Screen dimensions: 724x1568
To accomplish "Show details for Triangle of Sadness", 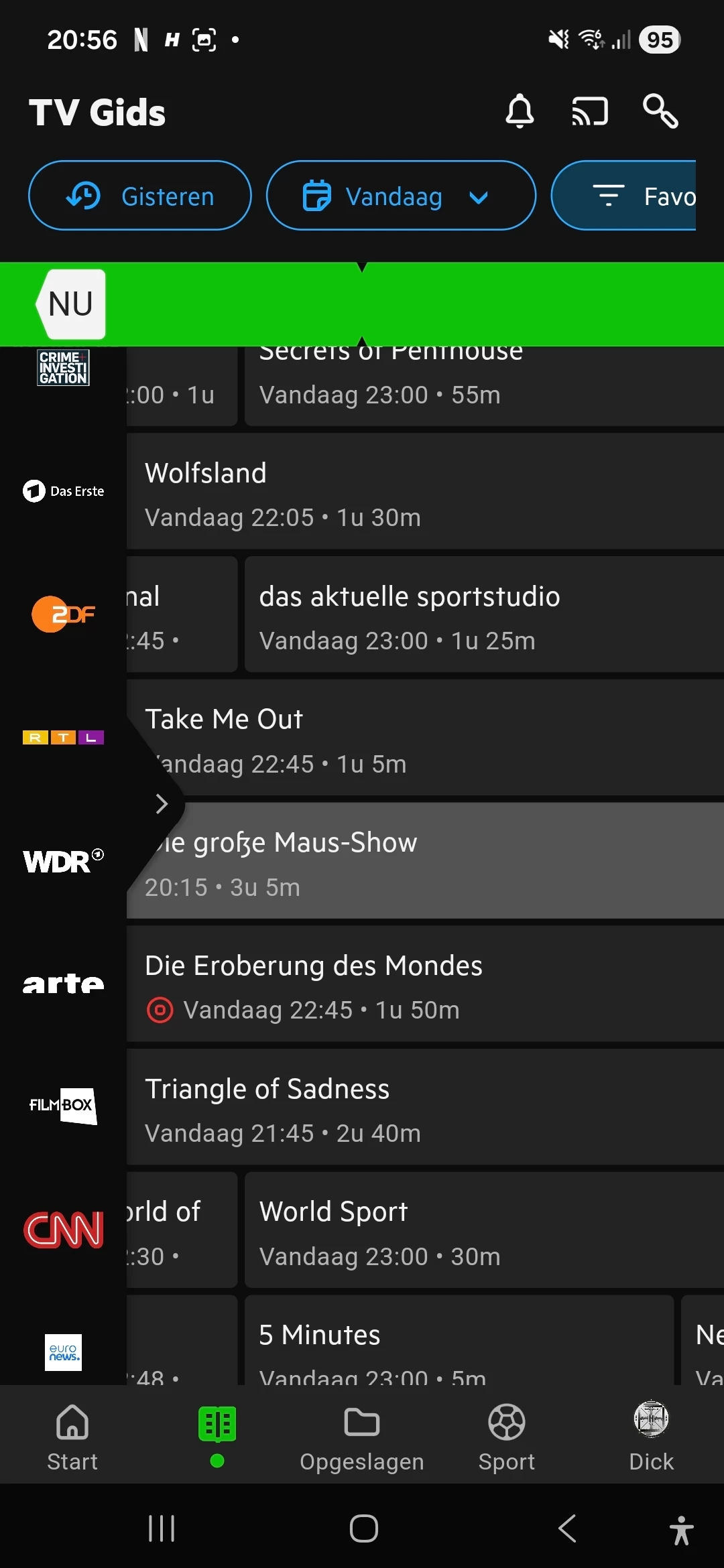I will (422, 1110).
